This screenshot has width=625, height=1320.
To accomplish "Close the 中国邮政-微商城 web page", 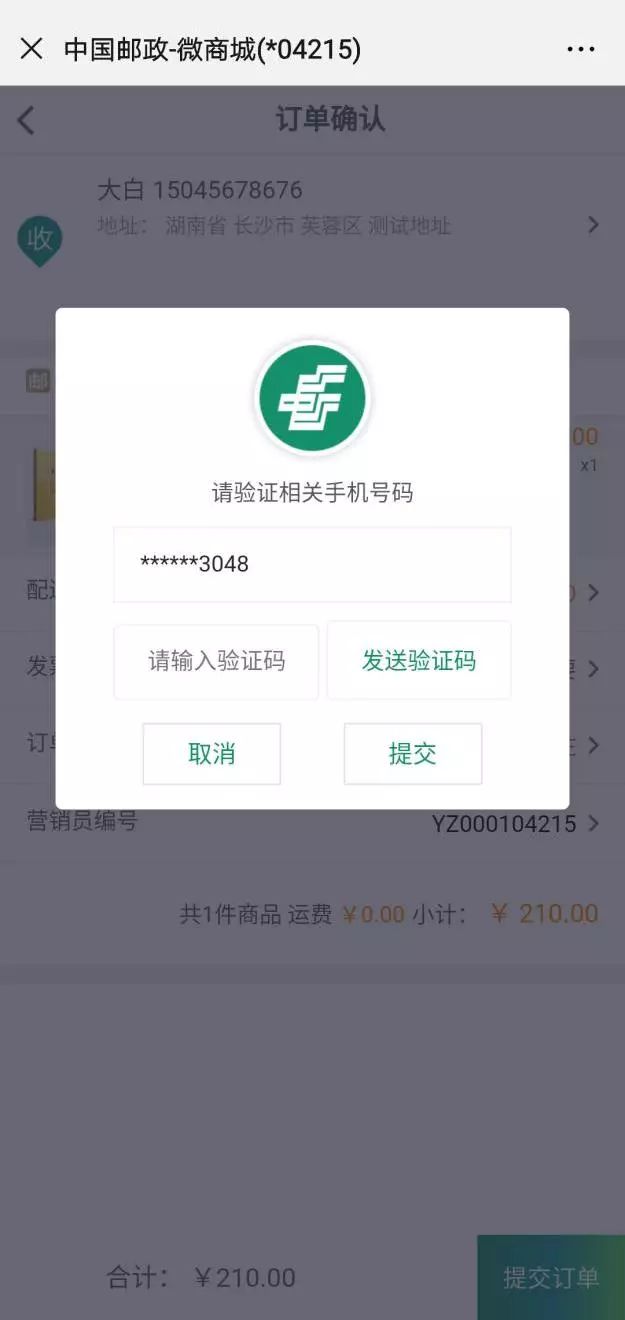I will point(31,48).
